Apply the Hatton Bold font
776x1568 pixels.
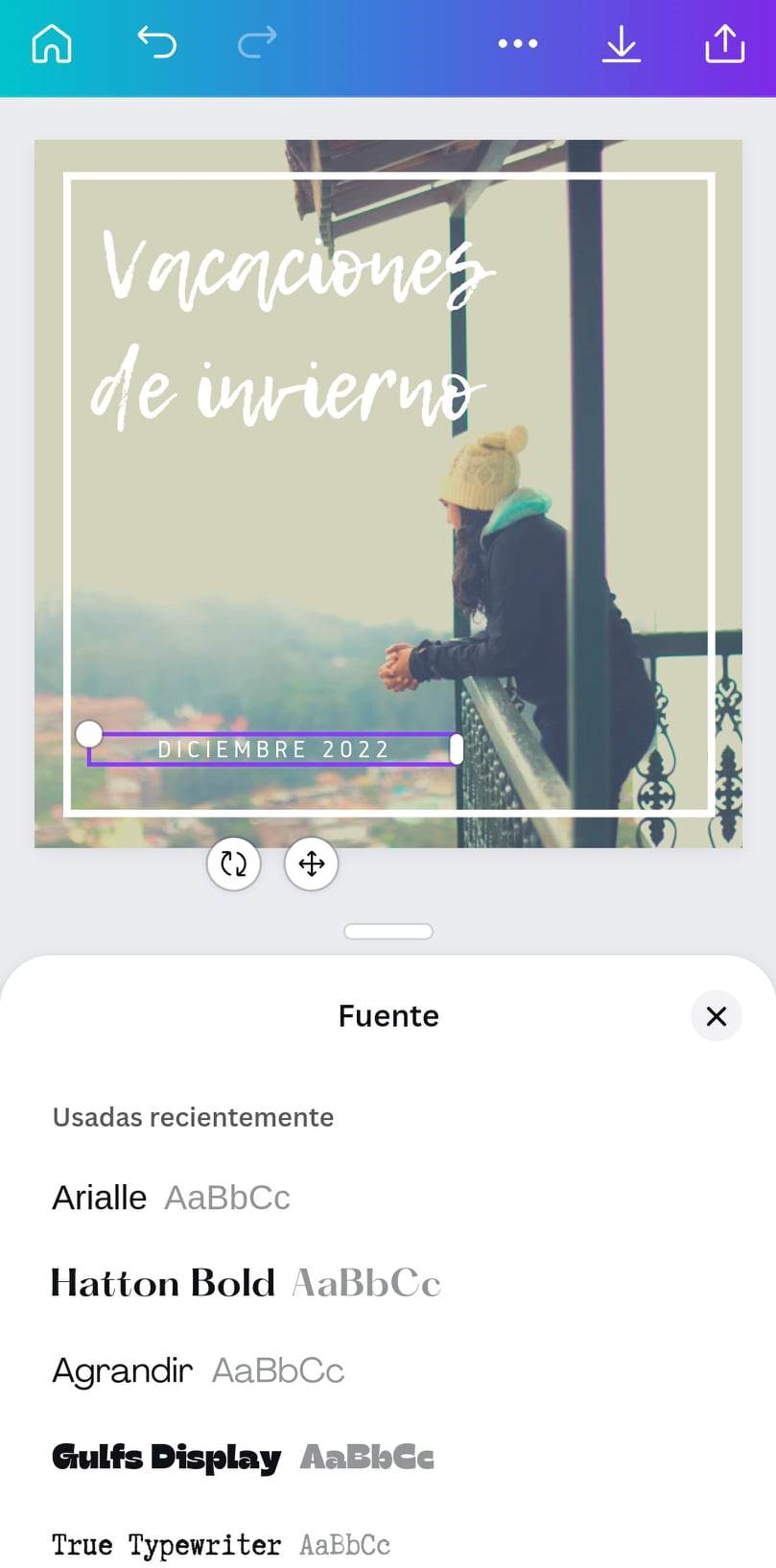click(x=162, y=1282)
